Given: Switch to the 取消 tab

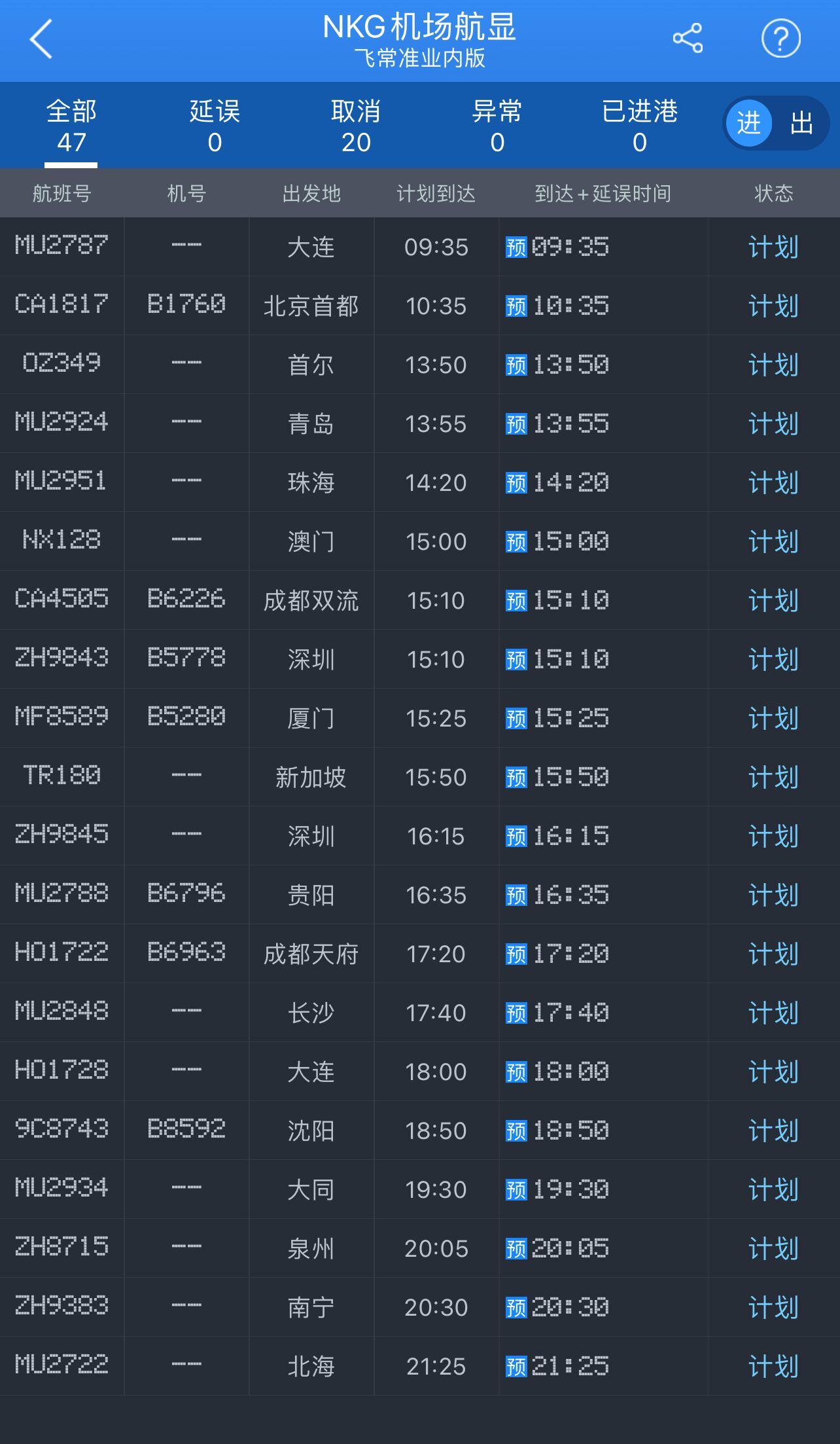Looking at the screenshot, I should tap(356, 126).
